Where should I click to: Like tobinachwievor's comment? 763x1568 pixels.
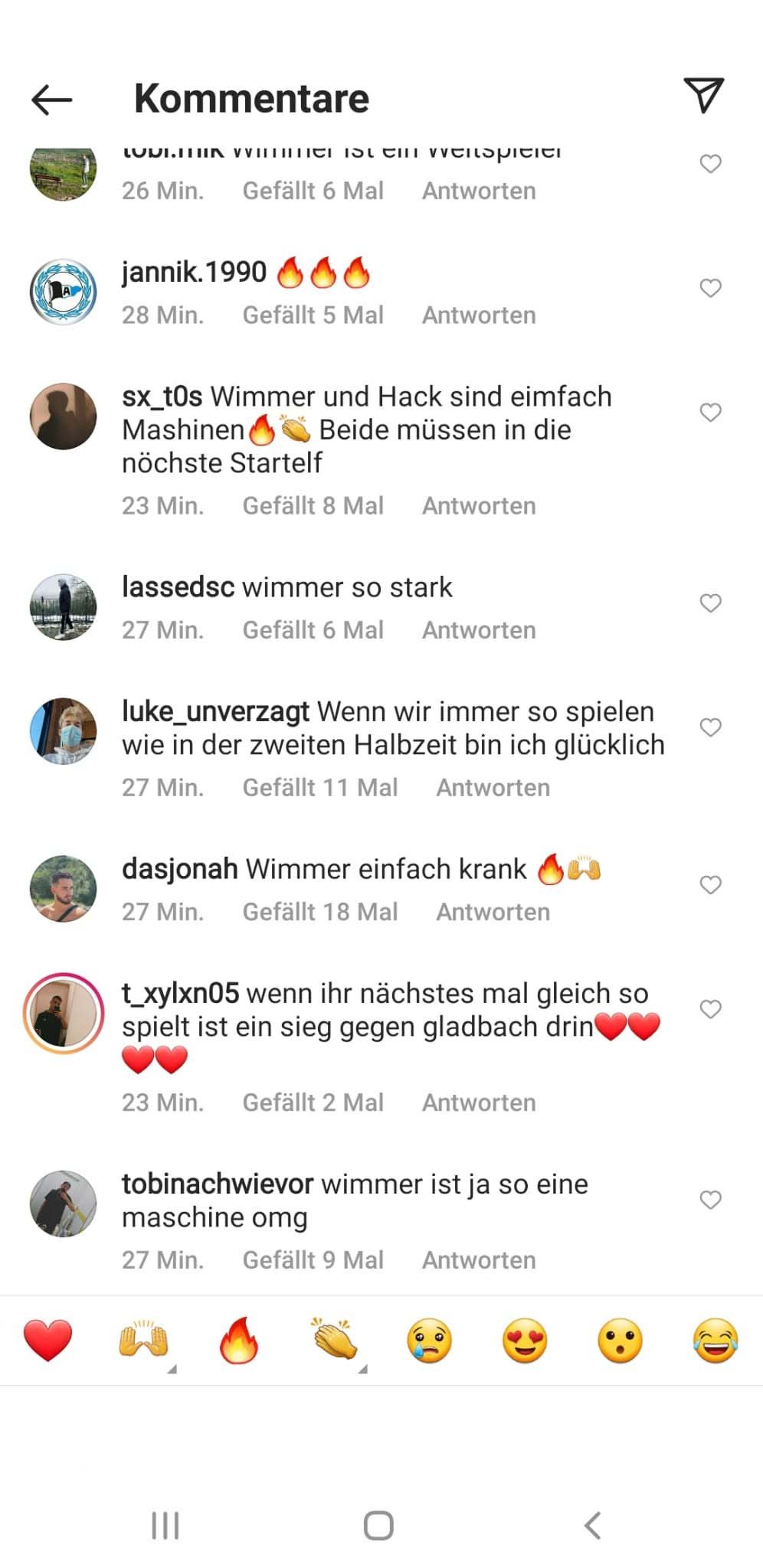point(710,1200)
